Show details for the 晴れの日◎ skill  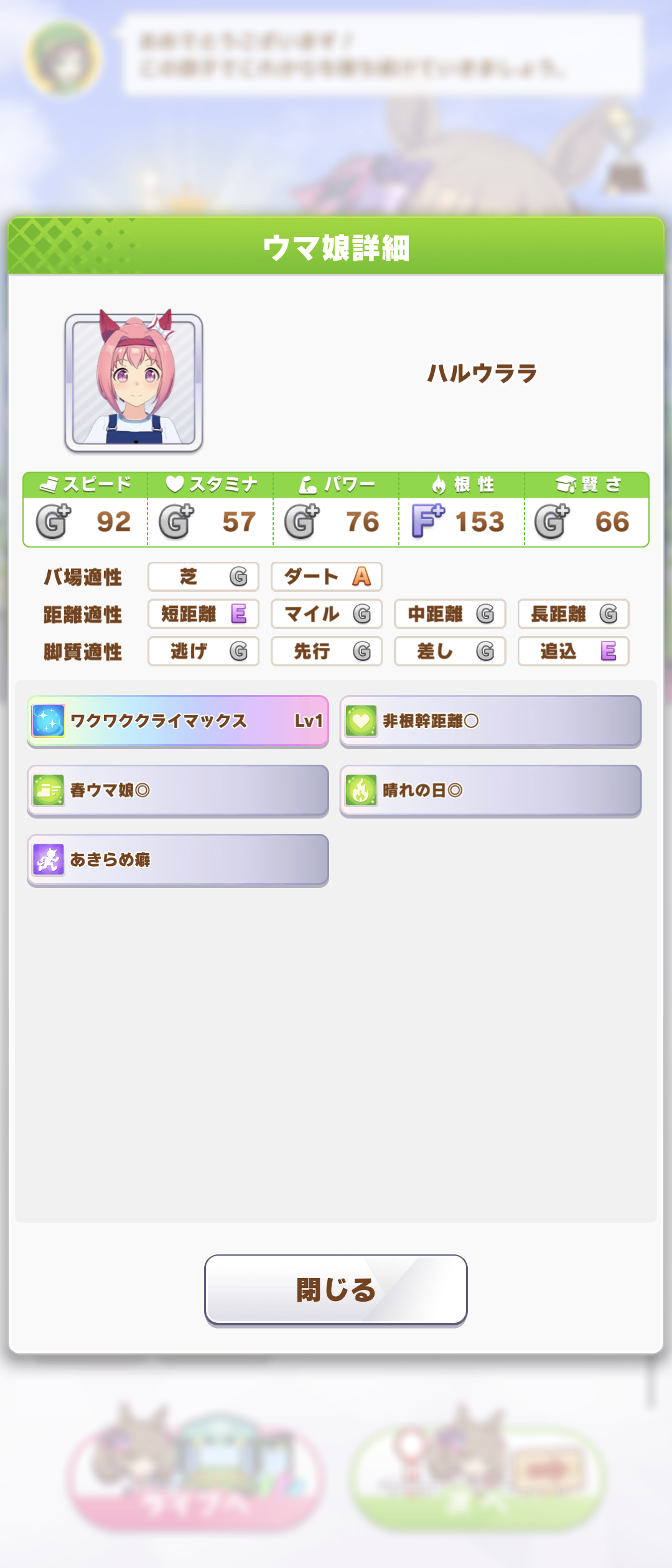pyautogui.click(x=490, y=790)
